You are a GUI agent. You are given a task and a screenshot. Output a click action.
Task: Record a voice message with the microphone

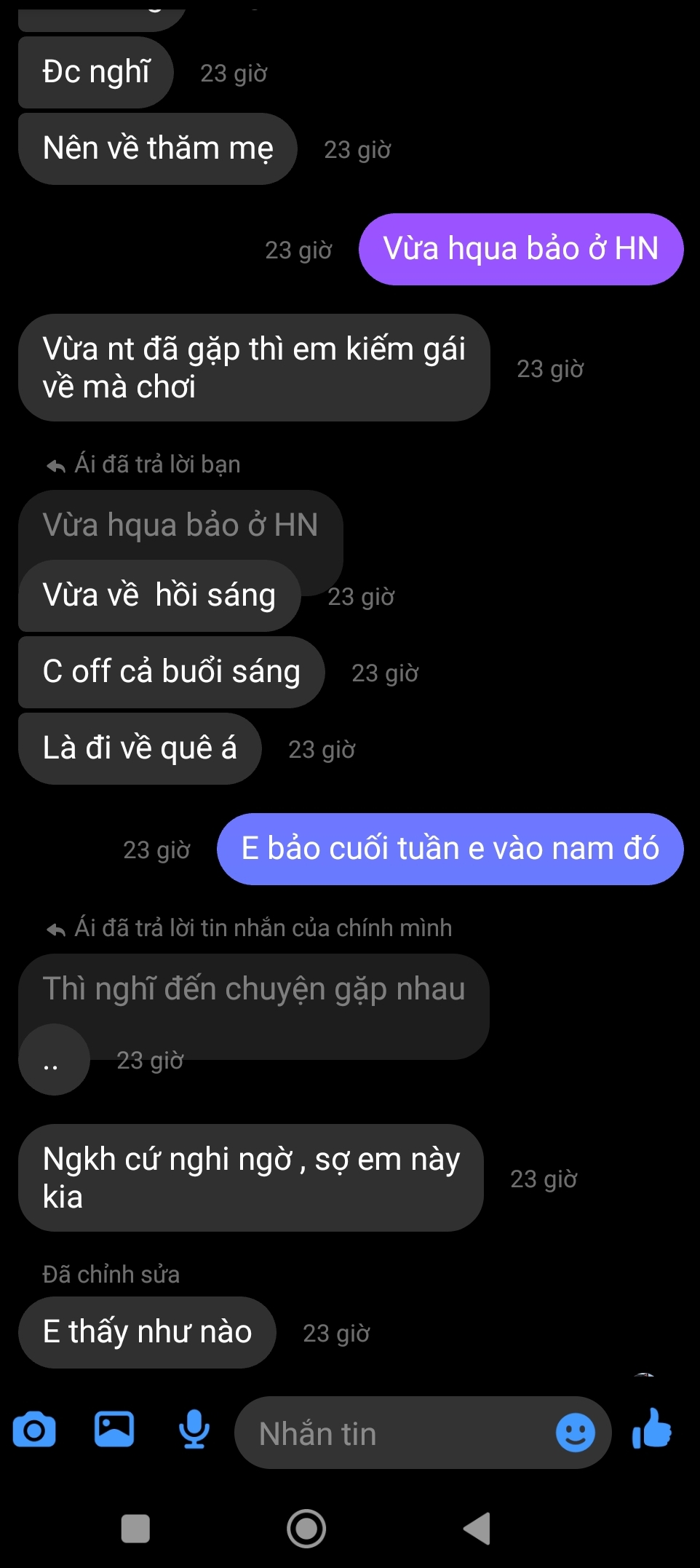tap(194, 1430)
